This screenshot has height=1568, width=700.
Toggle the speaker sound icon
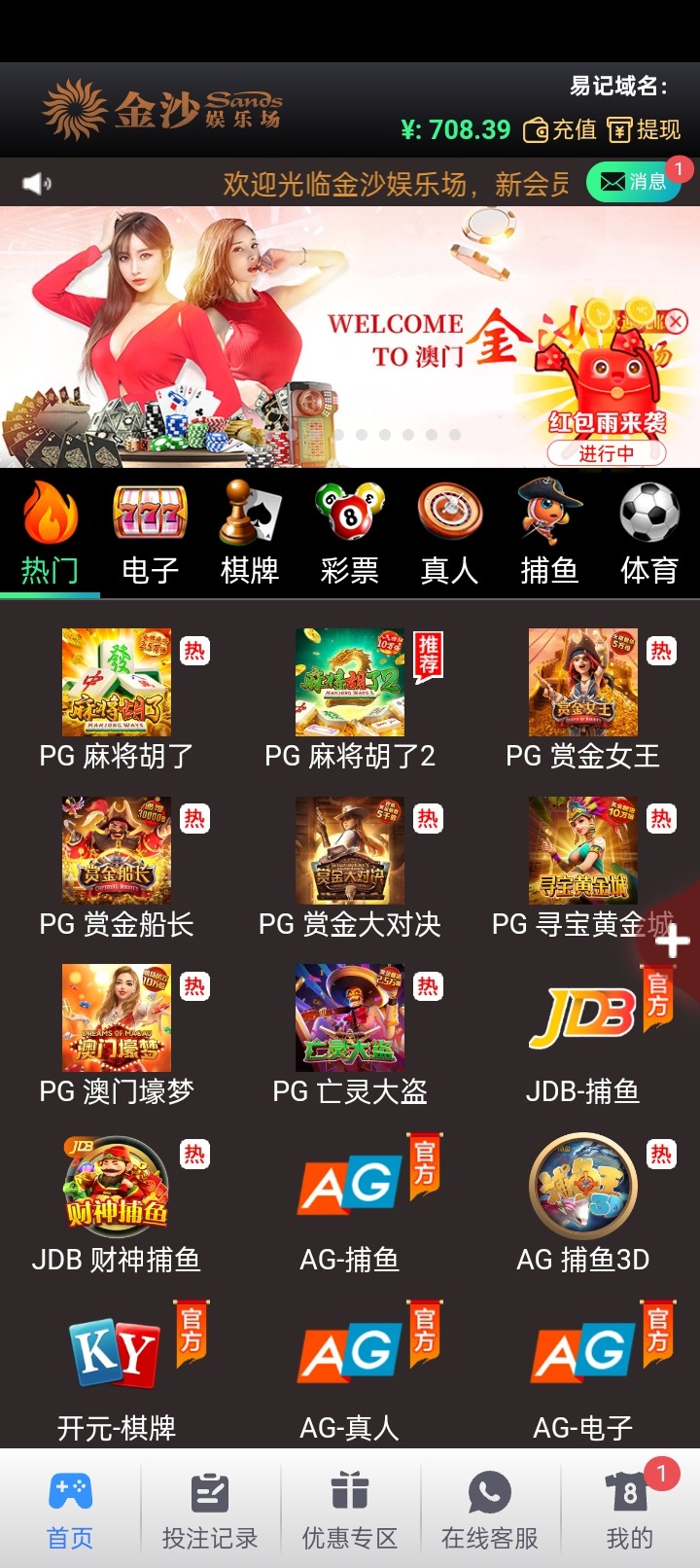36,183
